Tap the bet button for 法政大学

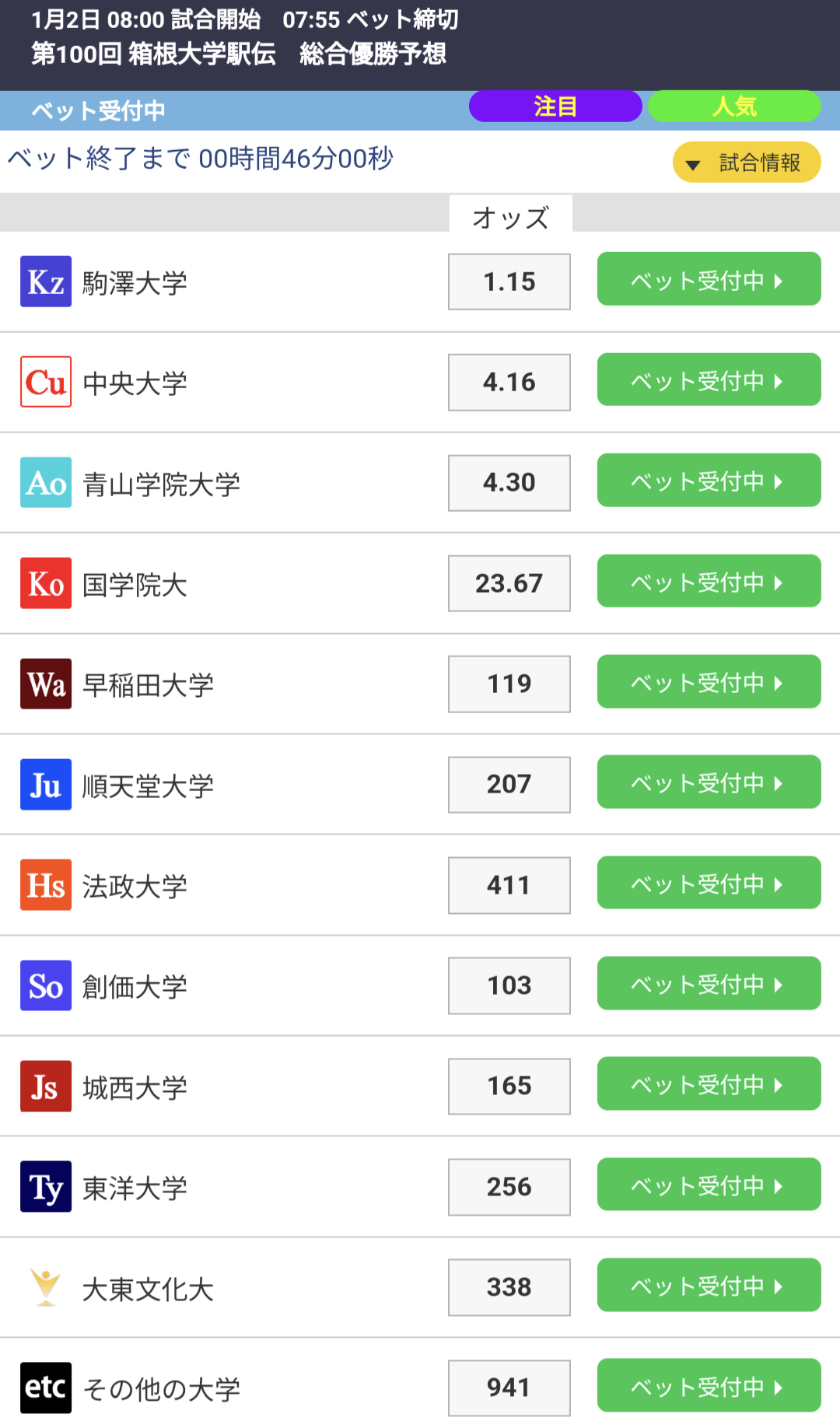pos(709,883)
